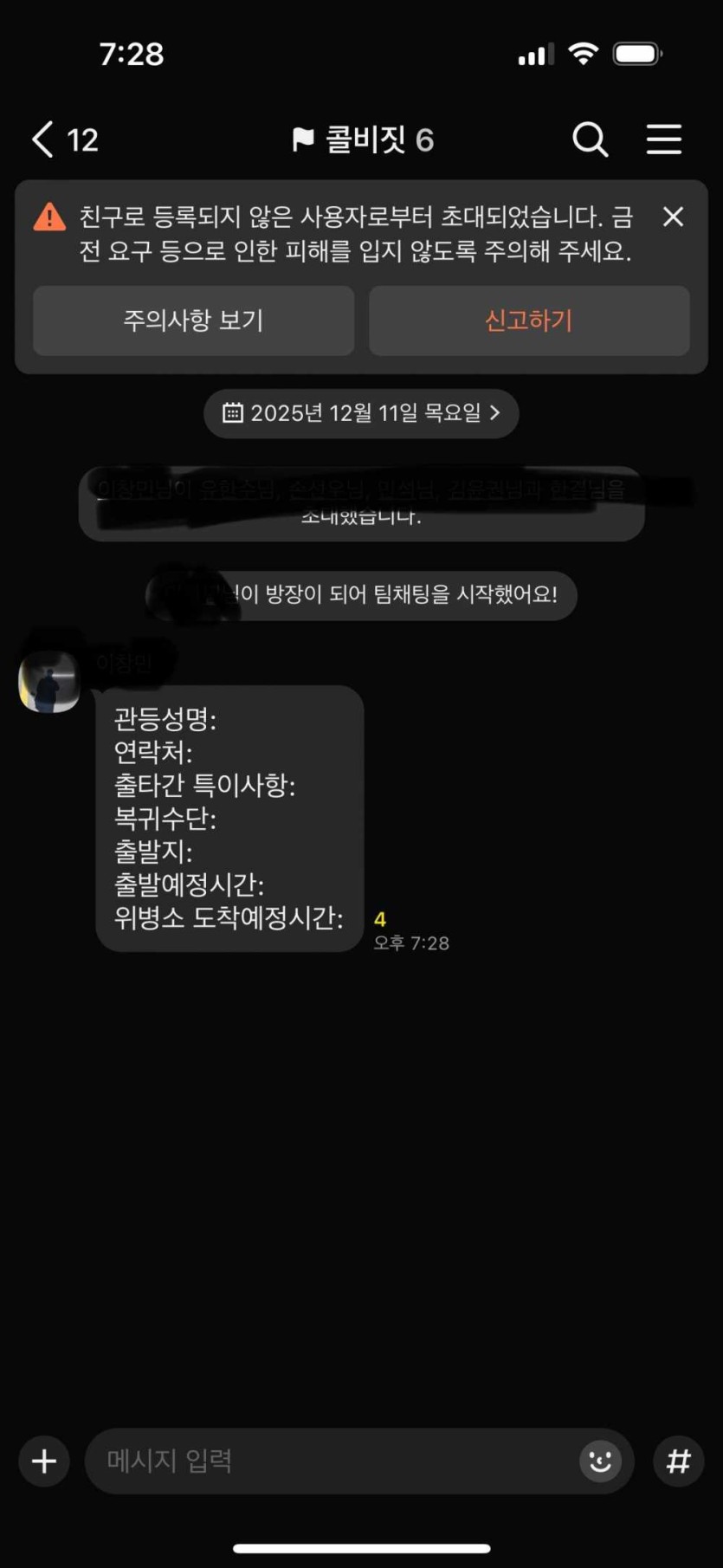
Task: Open the chat room hamburger menu
Action: 664,139
